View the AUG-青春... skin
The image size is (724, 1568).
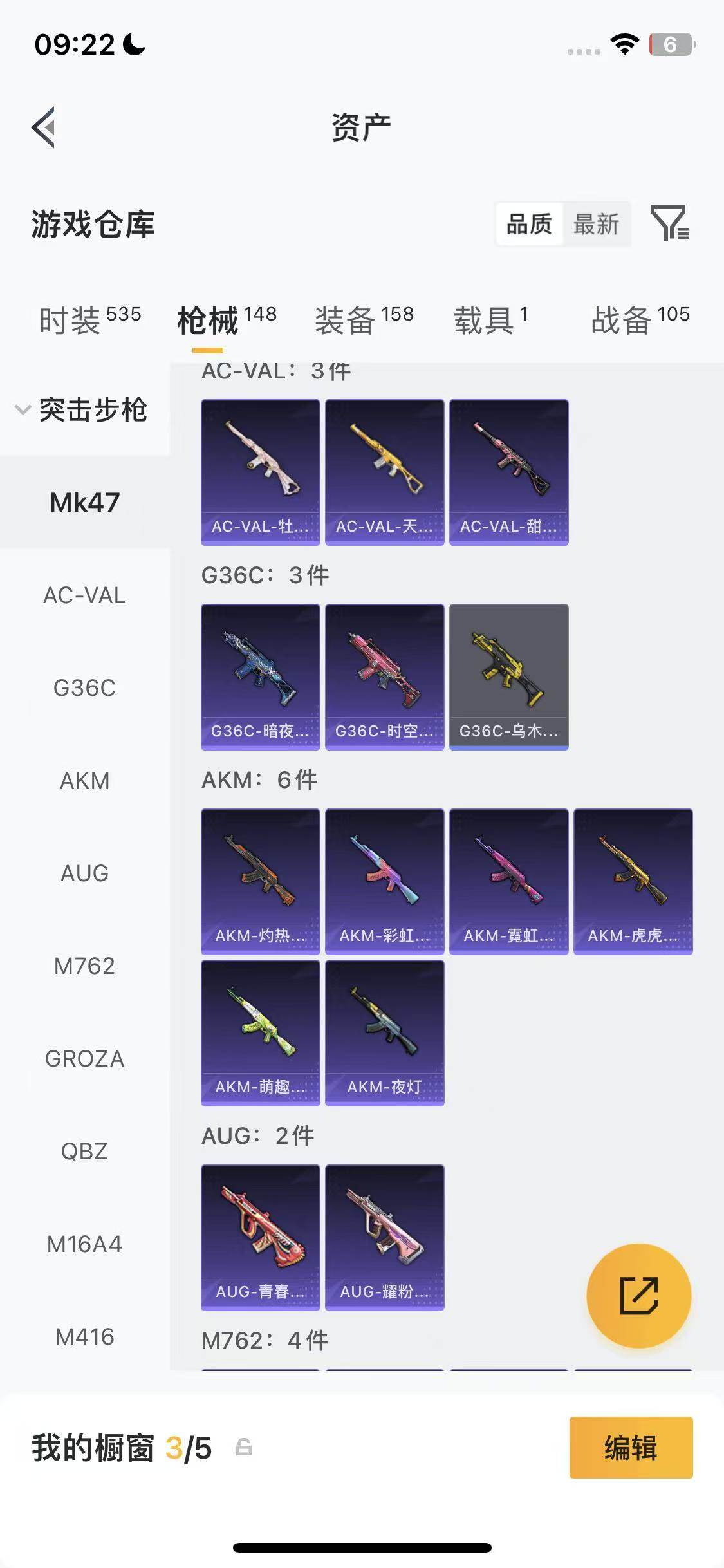[260, 1237]
